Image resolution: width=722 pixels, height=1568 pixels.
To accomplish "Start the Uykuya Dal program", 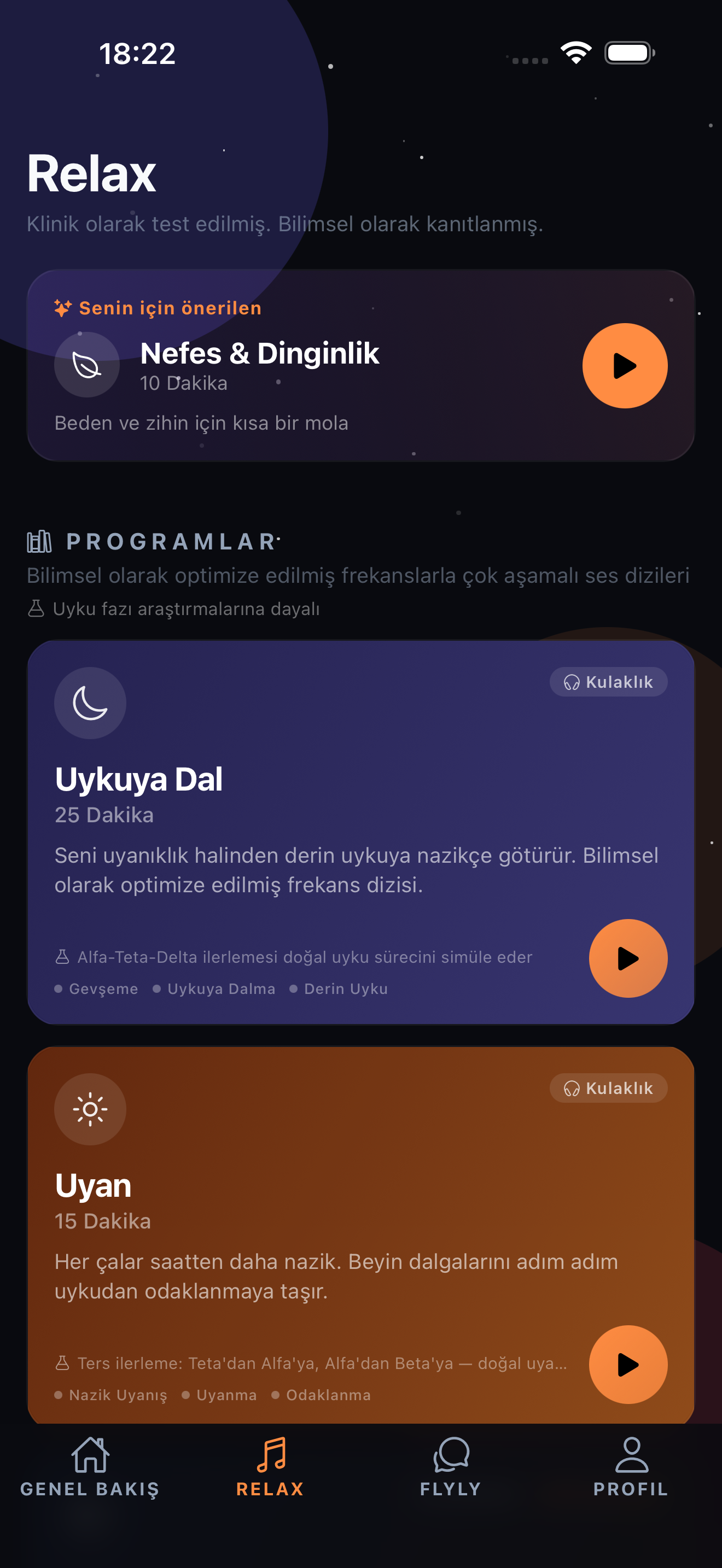I will 627,958.
